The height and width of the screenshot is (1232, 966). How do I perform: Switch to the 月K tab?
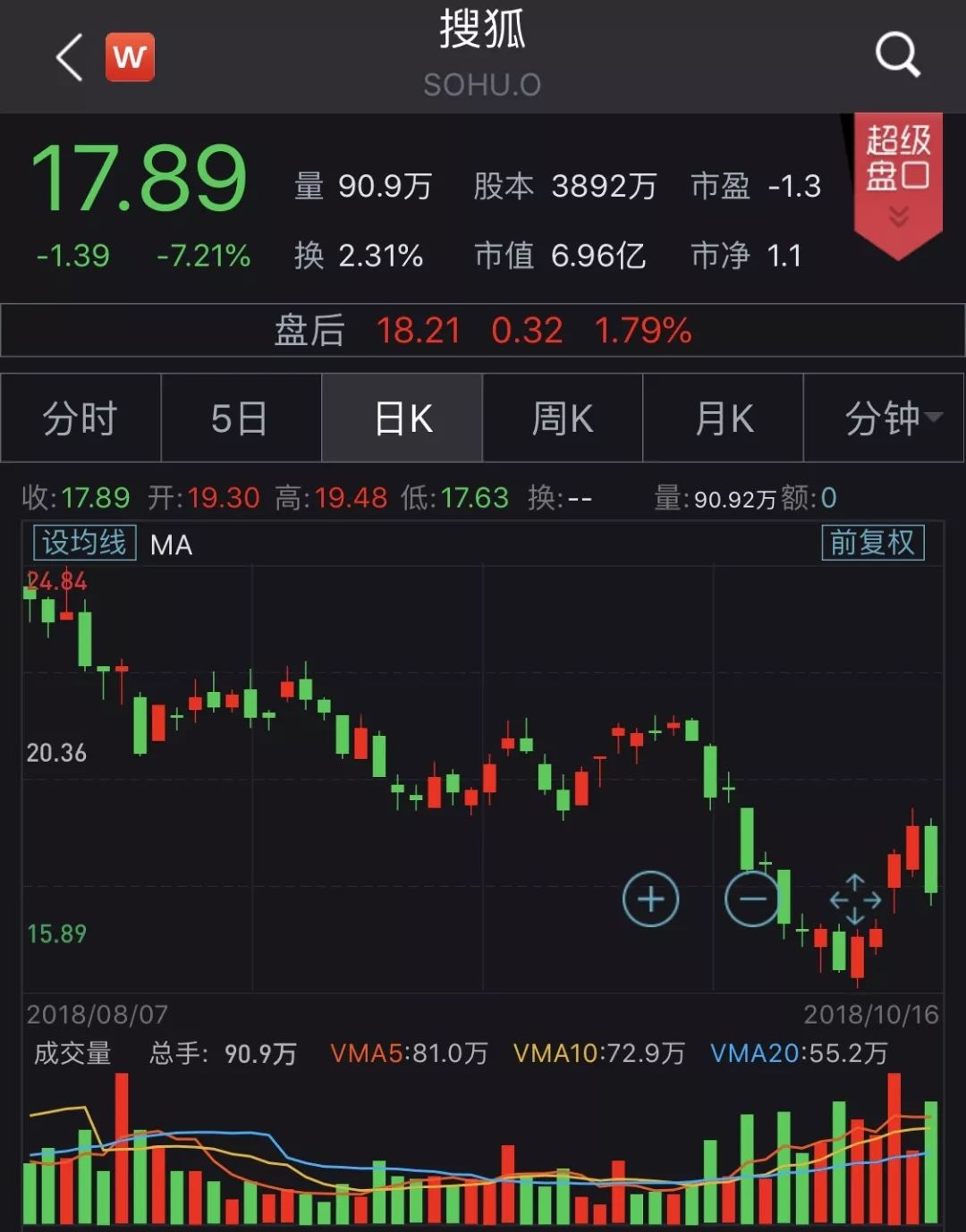(724, 418)
